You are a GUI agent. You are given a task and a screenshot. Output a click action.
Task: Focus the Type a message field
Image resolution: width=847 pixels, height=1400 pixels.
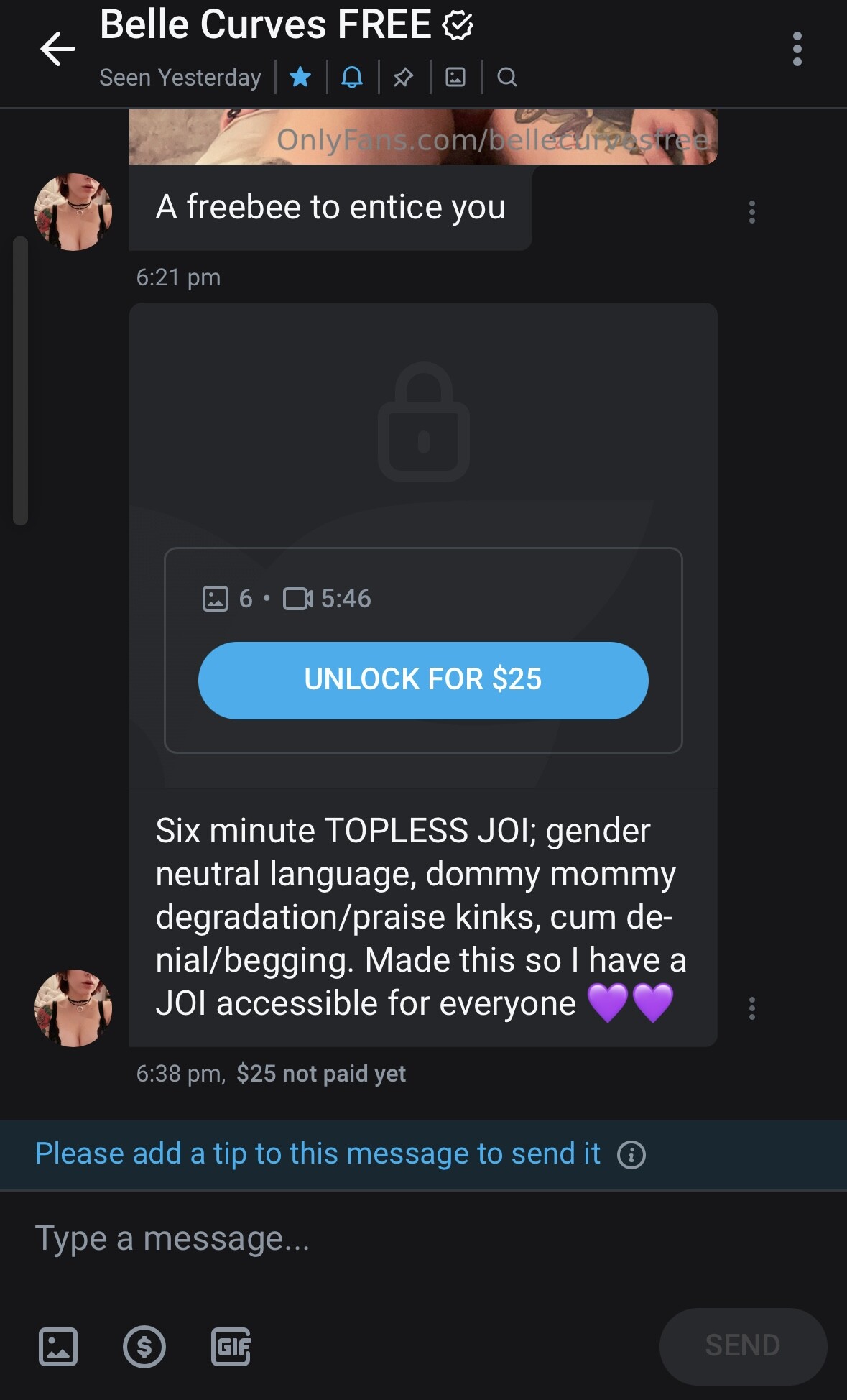pyautogui.click(x=423, y=1239)
